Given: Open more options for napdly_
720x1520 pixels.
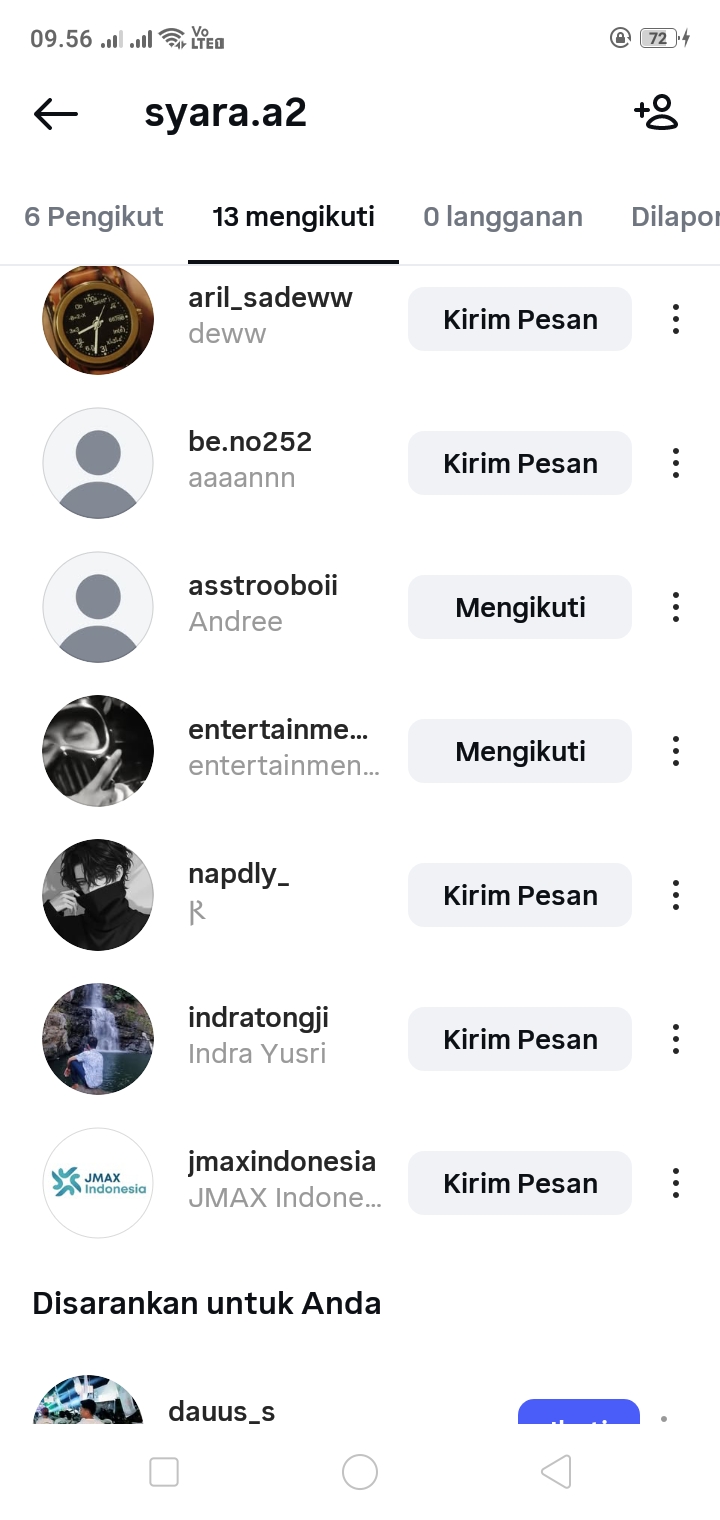Looking at the screenshot, I should [x=676, y=895].
